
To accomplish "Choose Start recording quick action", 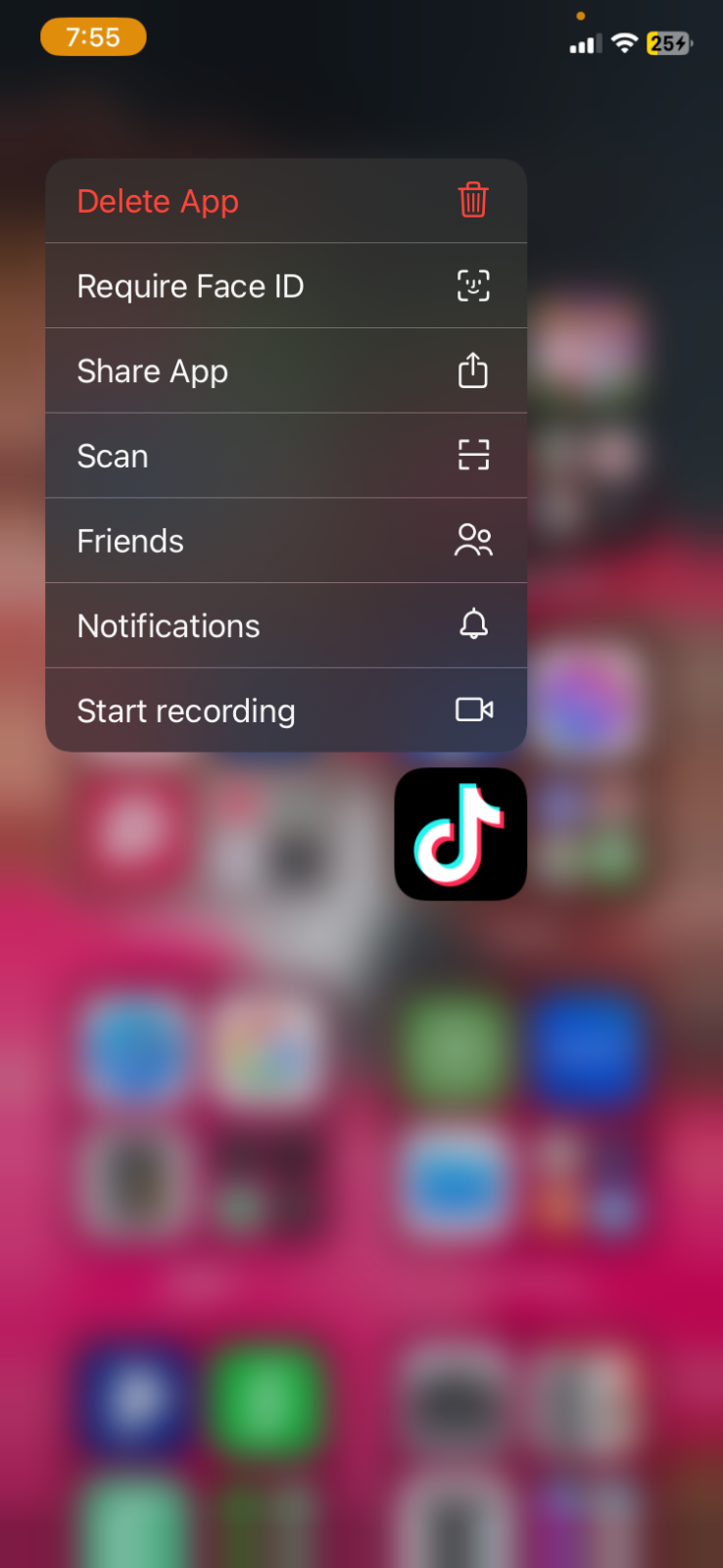I will 284,710.
